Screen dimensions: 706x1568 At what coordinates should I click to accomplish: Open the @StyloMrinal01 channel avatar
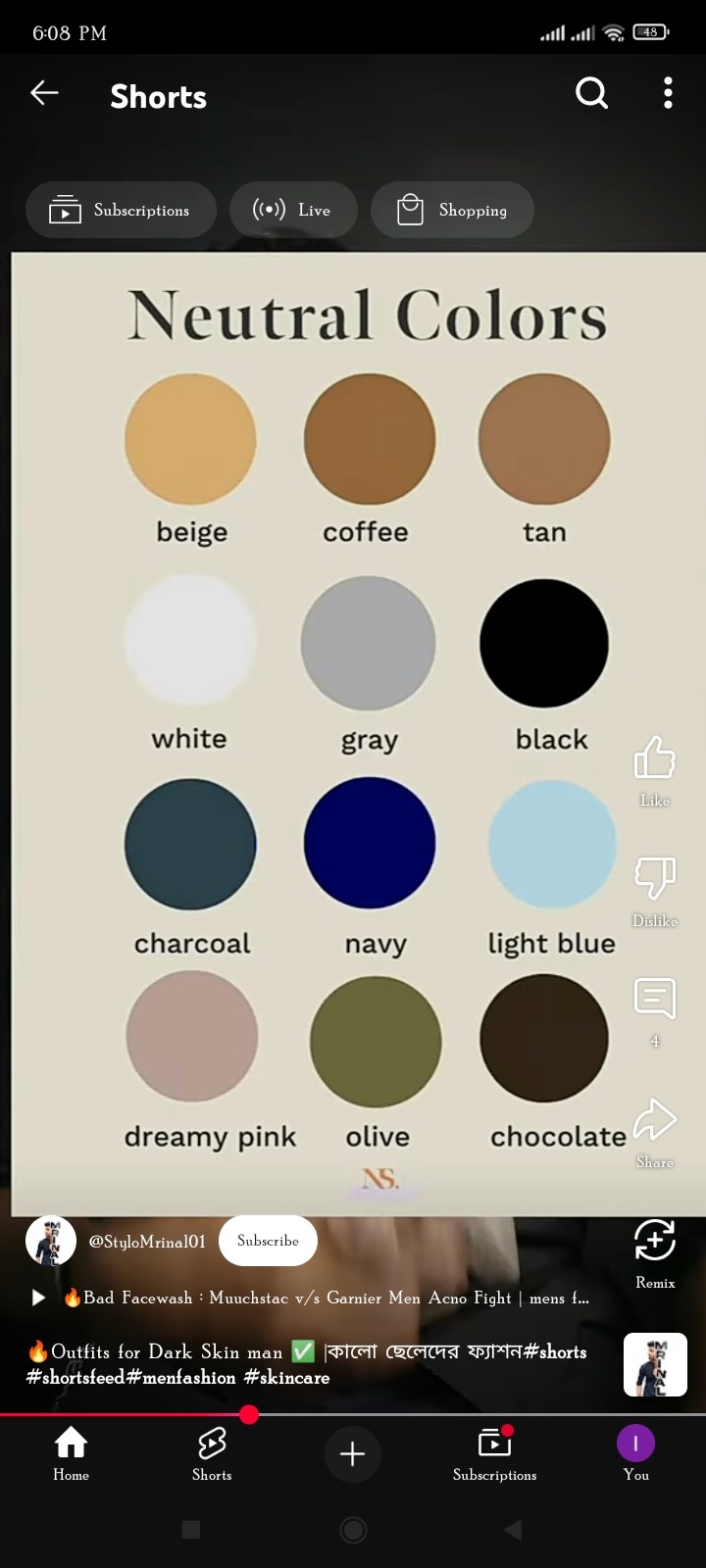tap(51, 1242)
